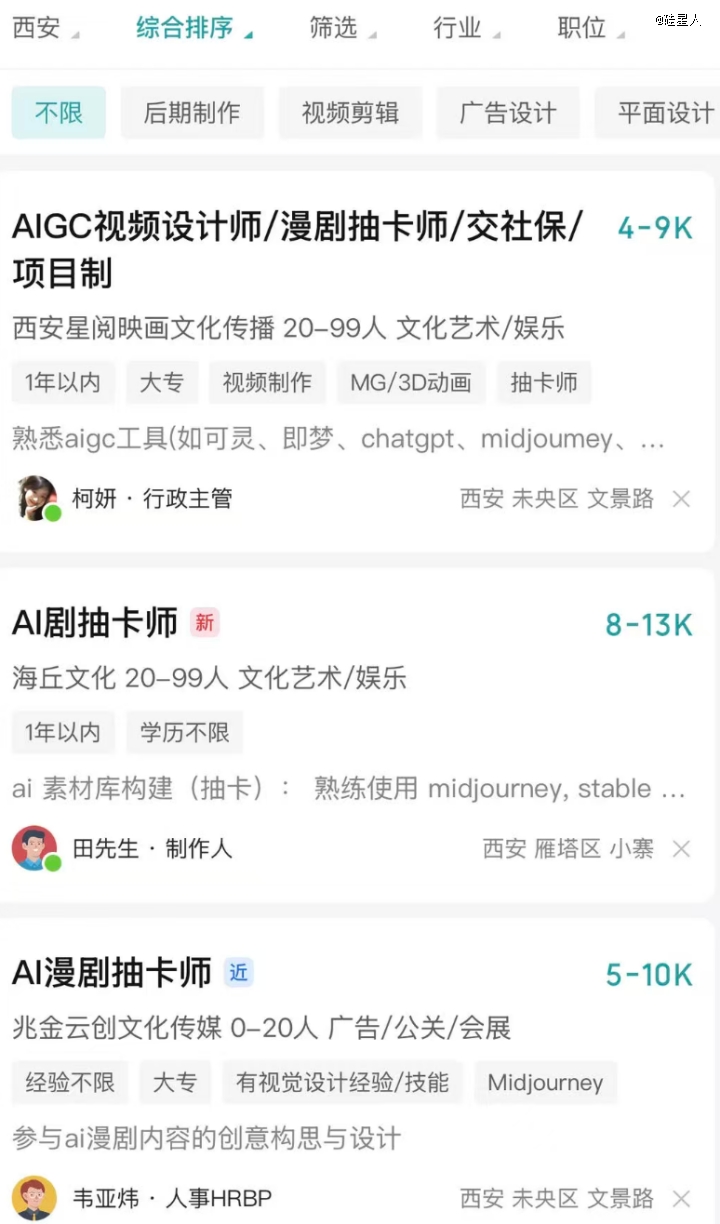The width and height of the screenshot is (720, 1224).
Task: Filter by 广告设计 category
Action: coord(508,113)
